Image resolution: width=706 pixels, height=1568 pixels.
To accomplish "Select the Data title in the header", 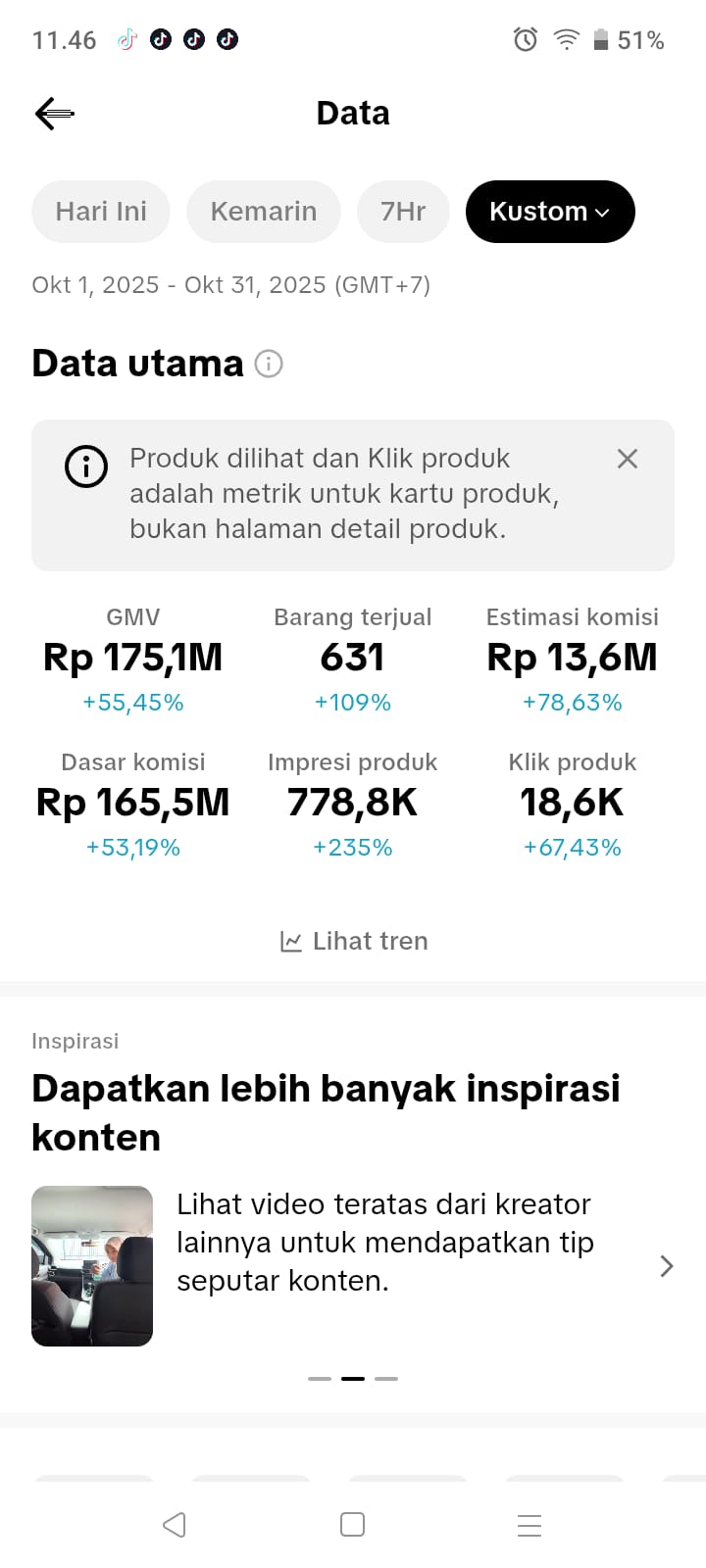I will coord(352,113).
